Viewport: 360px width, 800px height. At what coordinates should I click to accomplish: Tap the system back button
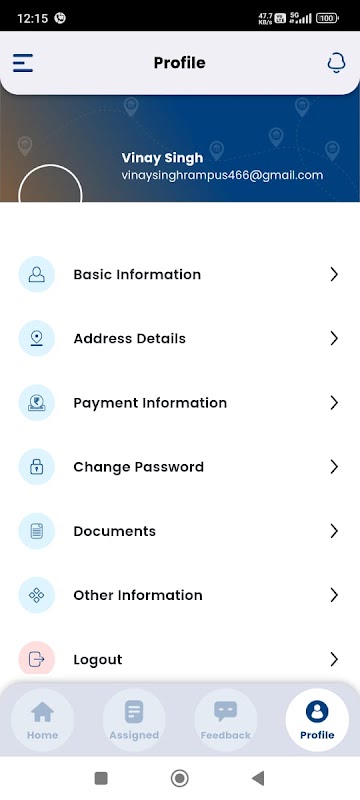259,778
